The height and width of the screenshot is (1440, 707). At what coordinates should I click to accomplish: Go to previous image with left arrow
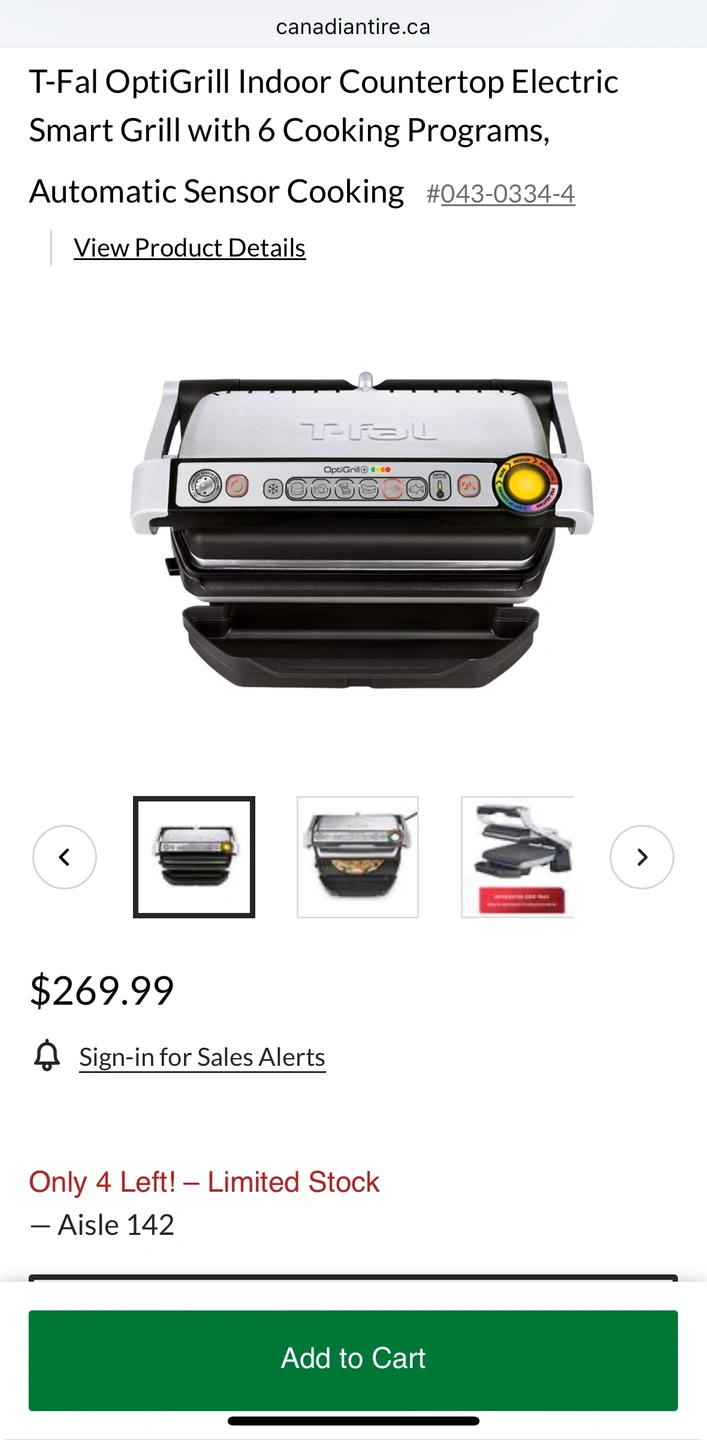[x=64, y=857]
